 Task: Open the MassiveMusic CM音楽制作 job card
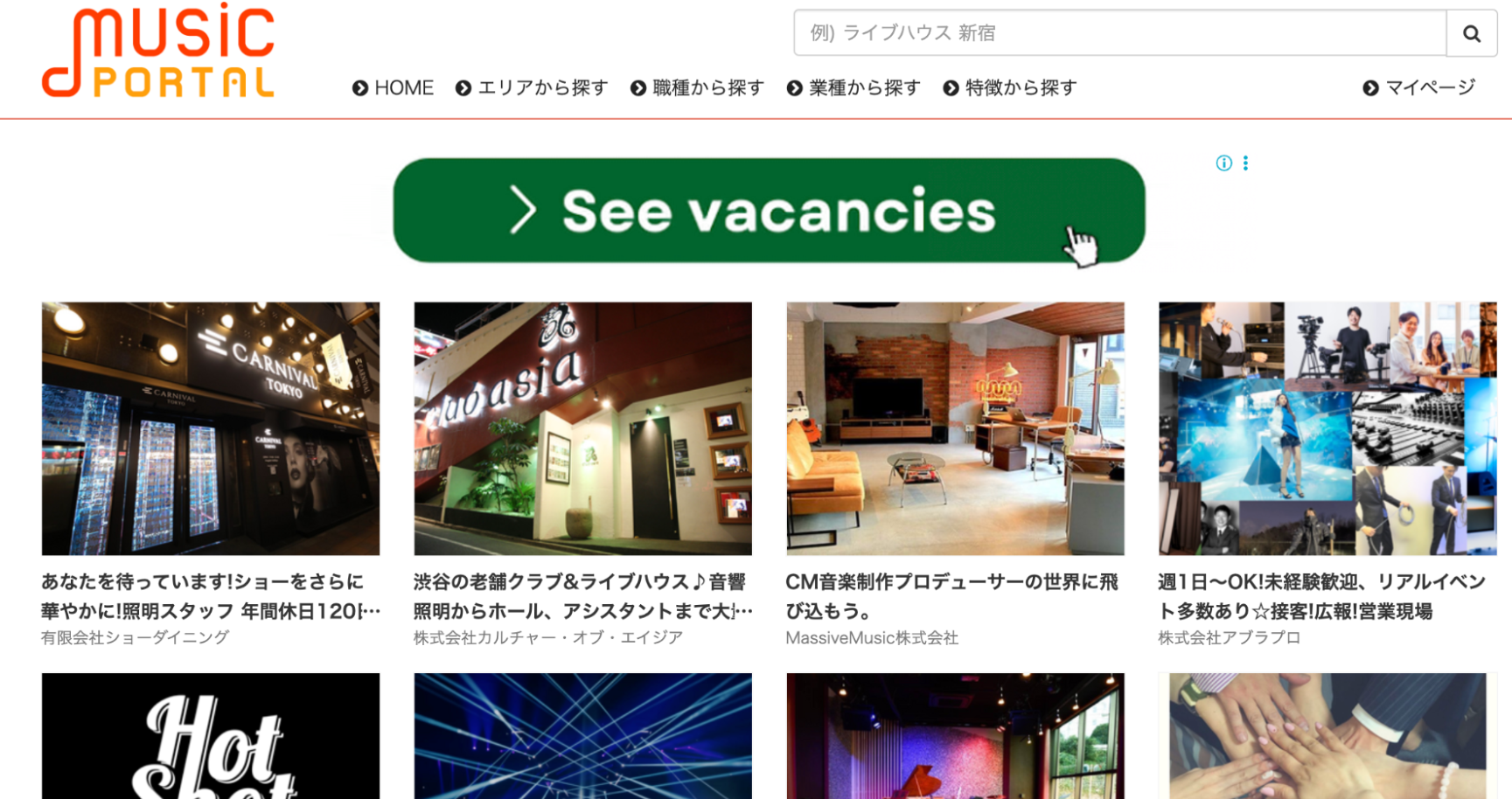955,428
